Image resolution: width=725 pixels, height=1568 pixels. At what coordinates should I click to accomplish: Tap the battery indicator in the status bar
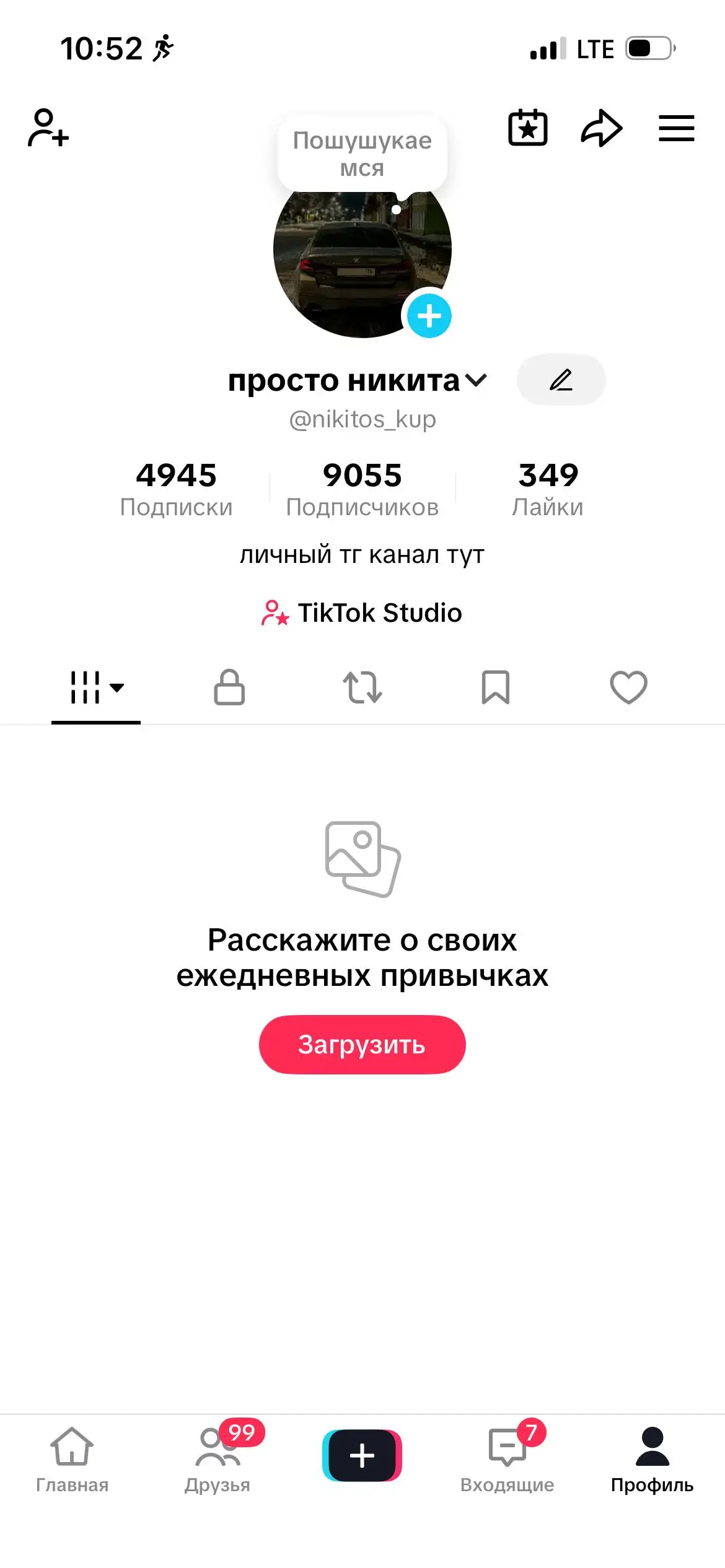pyautogui.click(x=647, y=49)
